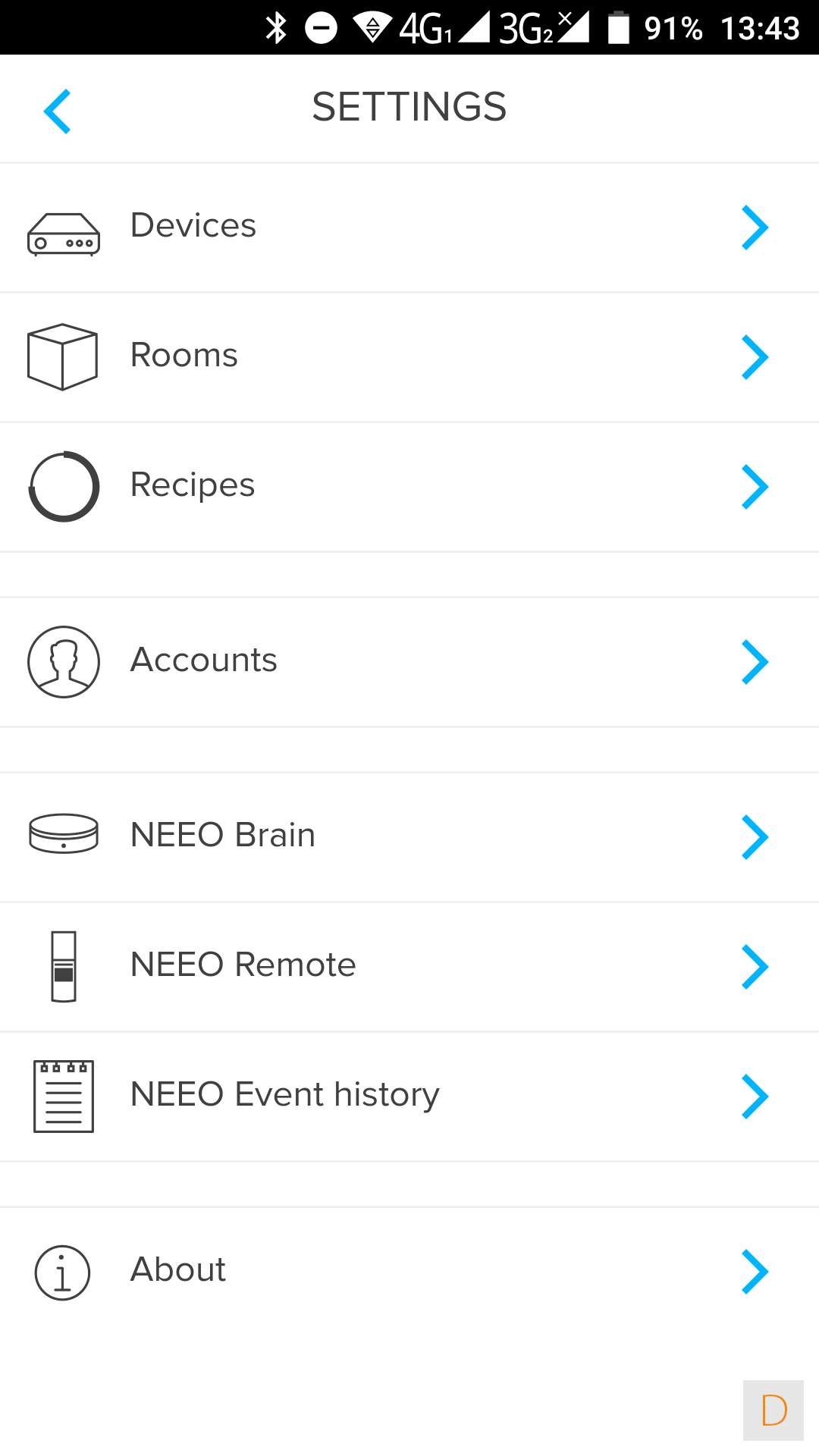Select the Recipes row
Screen dimensions: 819x1456
click(x=409, y=486)
